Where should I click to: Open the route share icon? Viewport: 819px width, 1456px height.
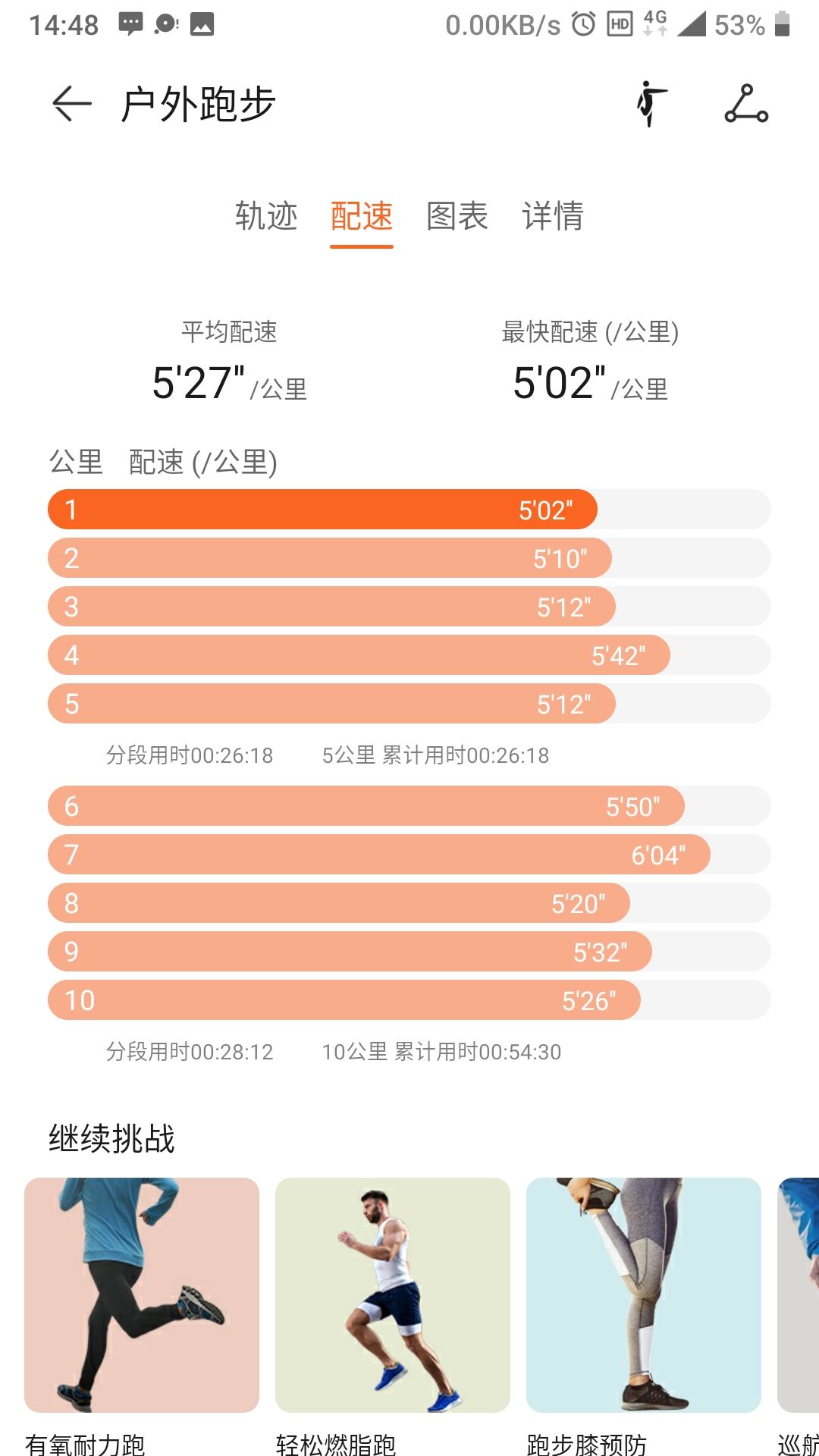[746, 104]
